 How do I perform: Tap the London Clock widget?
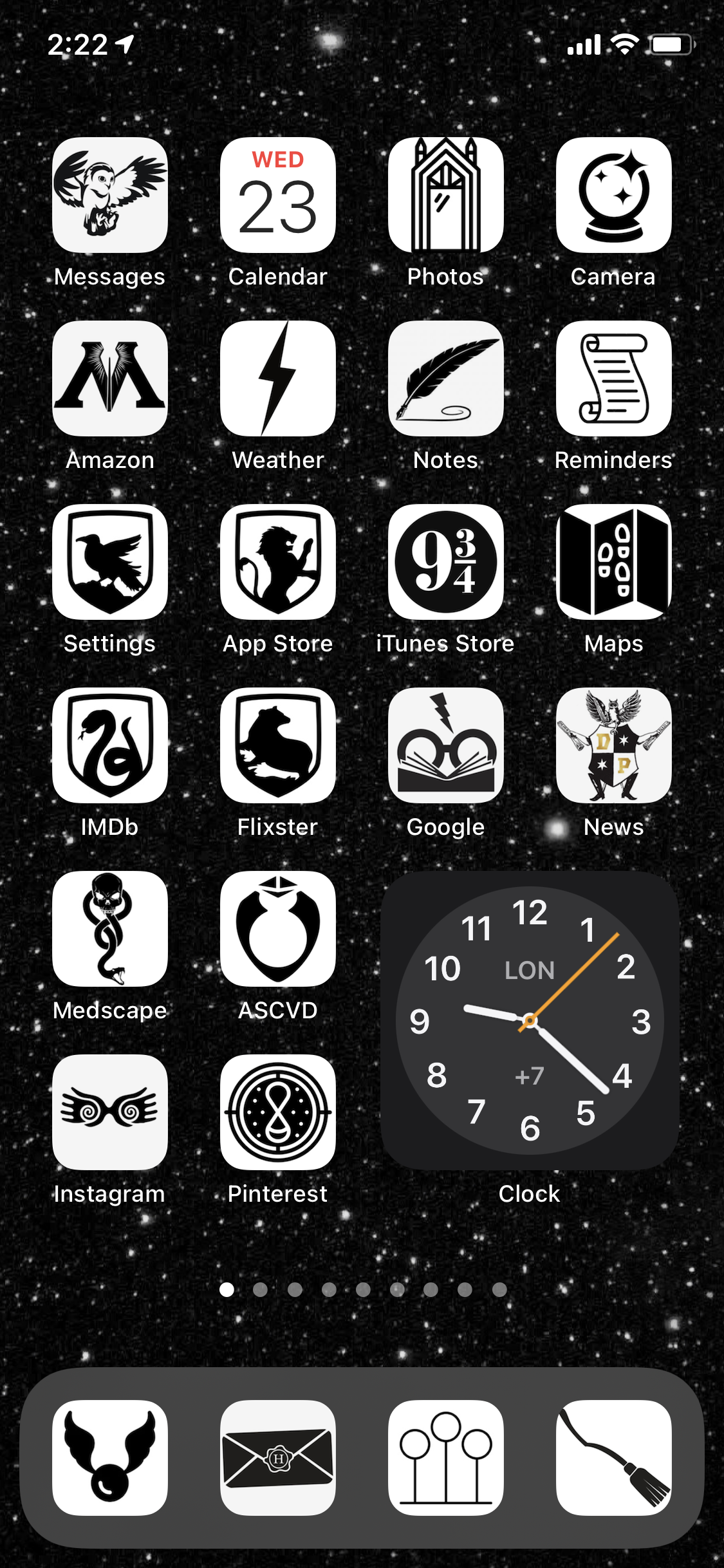pyautogui.click(x=530, y=1021)
